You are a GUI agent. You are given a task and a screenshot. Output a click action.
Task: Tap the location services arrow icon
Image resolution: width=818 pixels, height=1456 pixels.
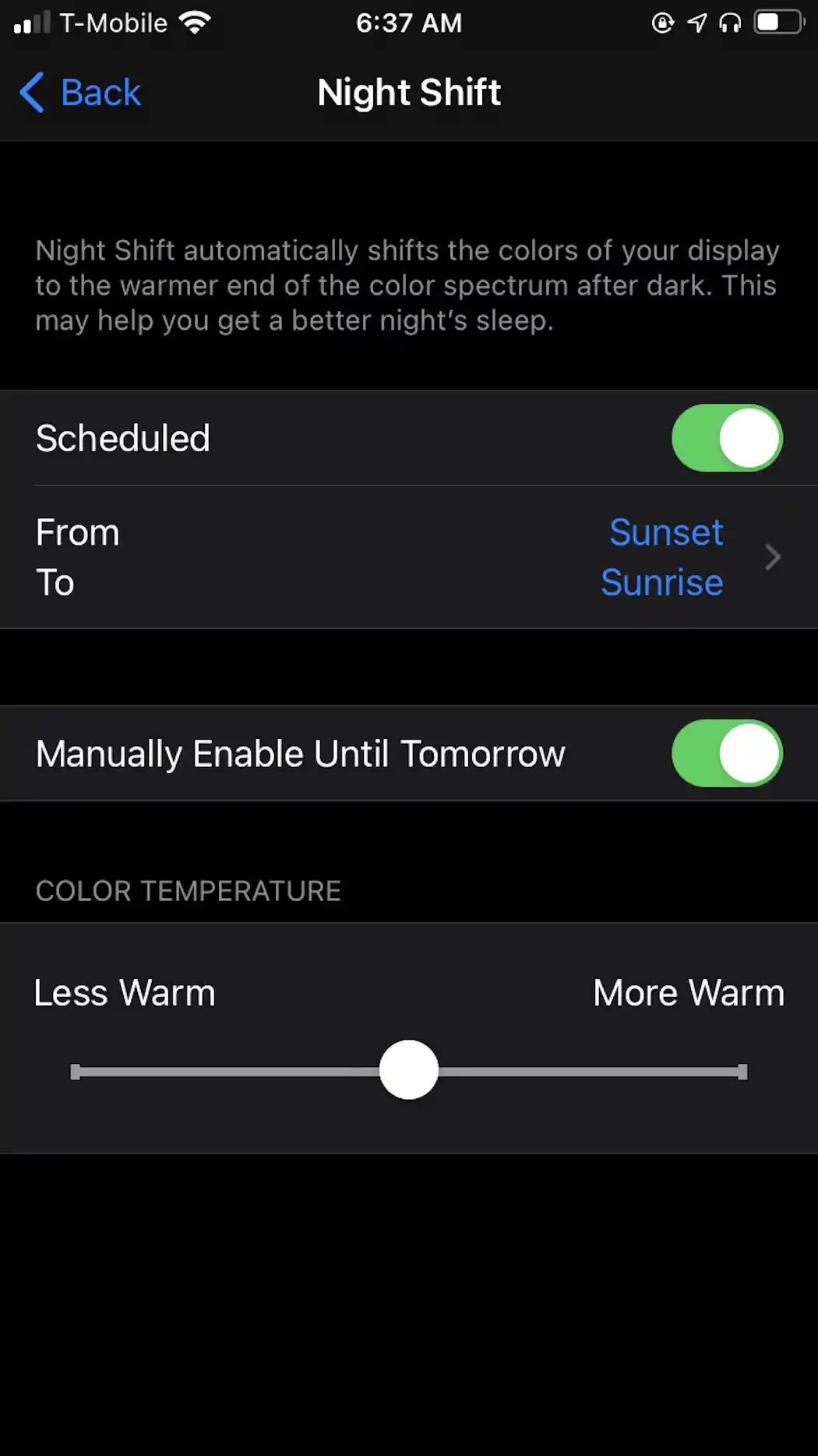695,23
